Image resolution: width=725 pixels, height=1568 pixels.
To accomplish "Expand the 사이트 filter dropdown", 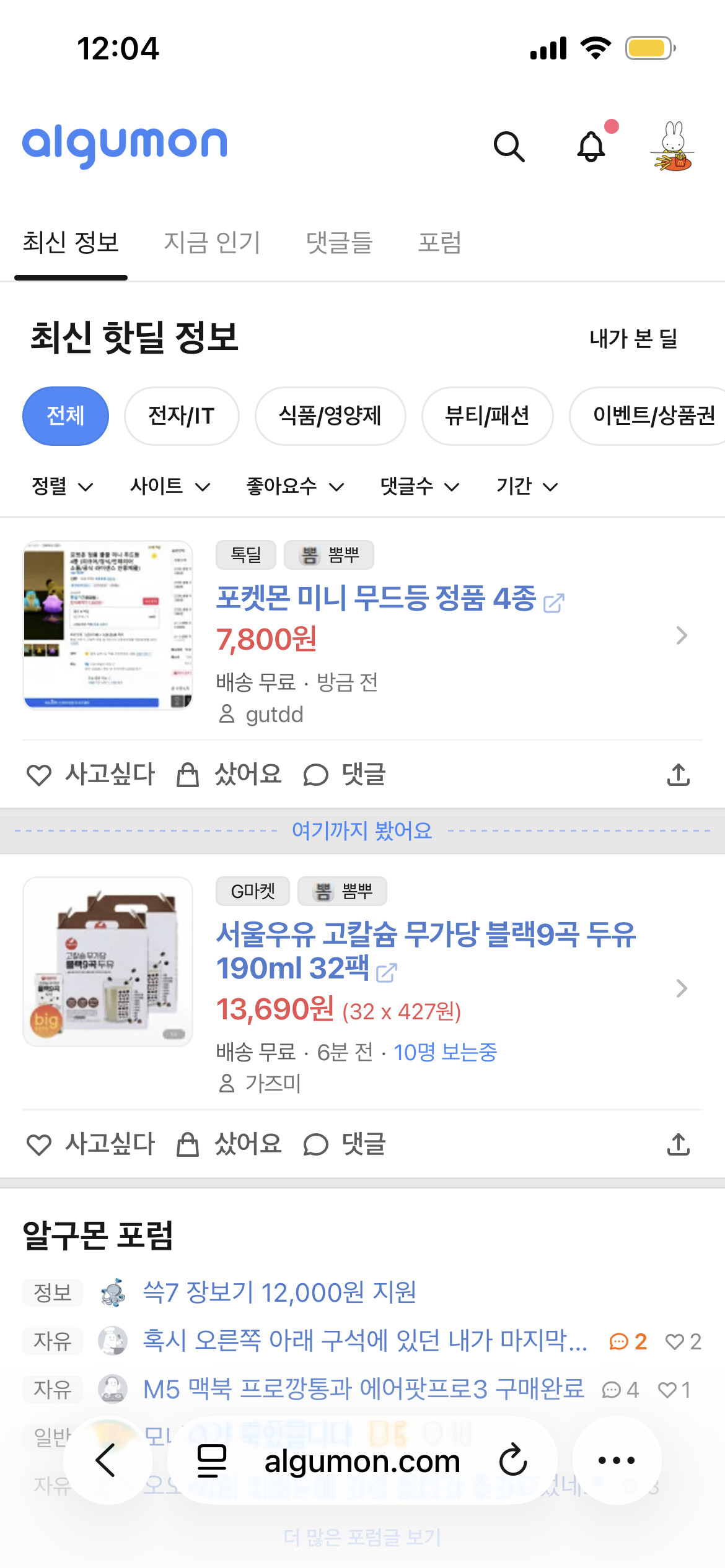I will [x=170, y=487].
